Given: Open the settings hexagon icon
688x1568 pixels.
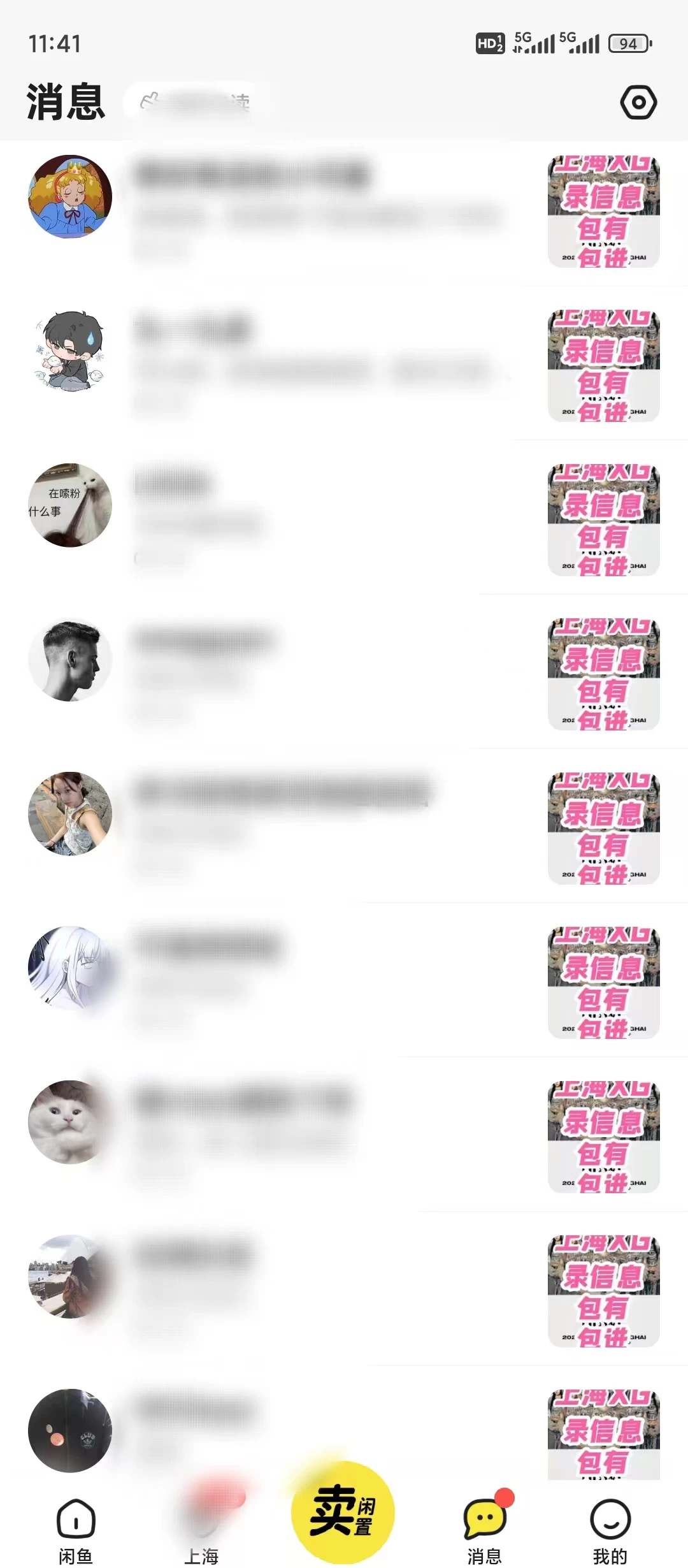Looking at the screenshot, I should [x=638, y=102].
